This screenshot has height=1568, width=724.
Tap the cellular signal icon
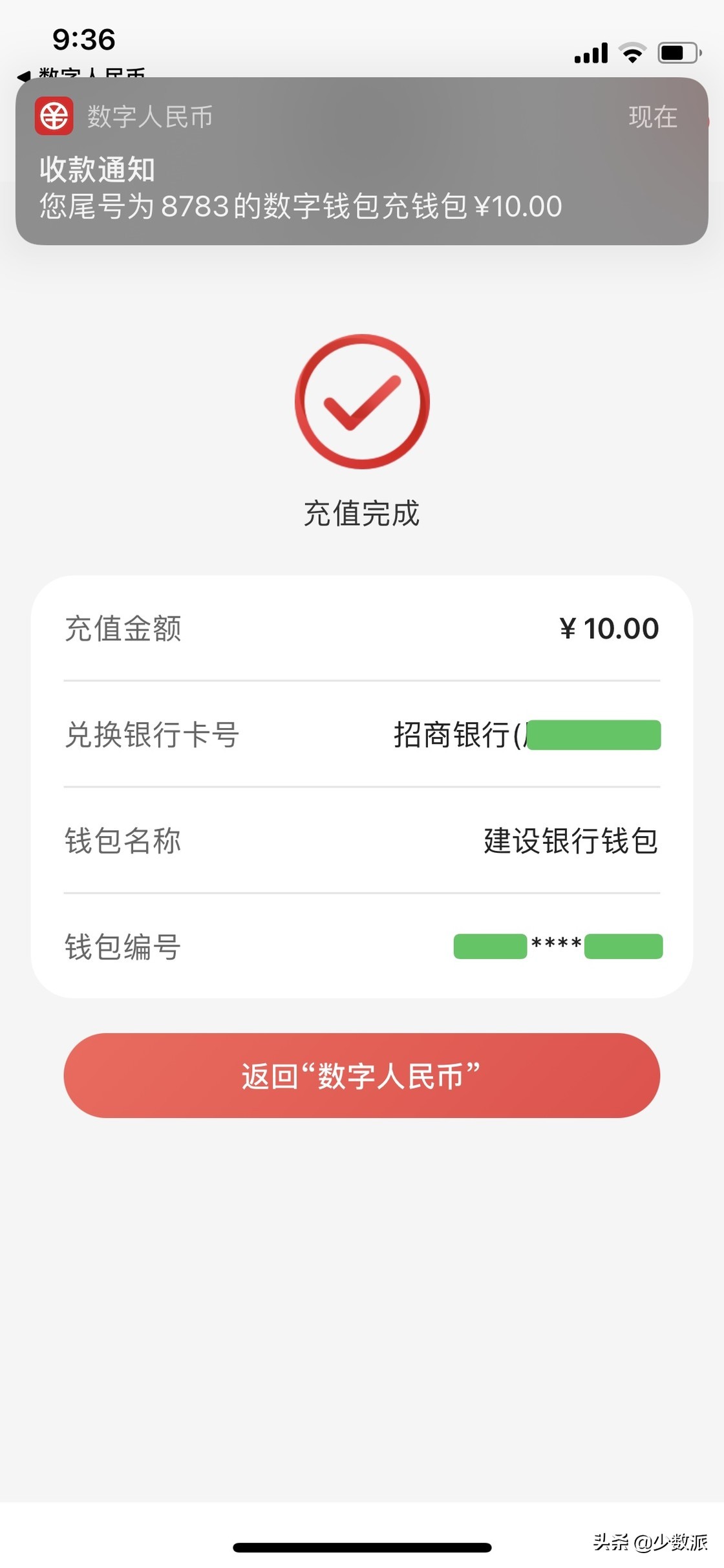click(x=591, y=54)
